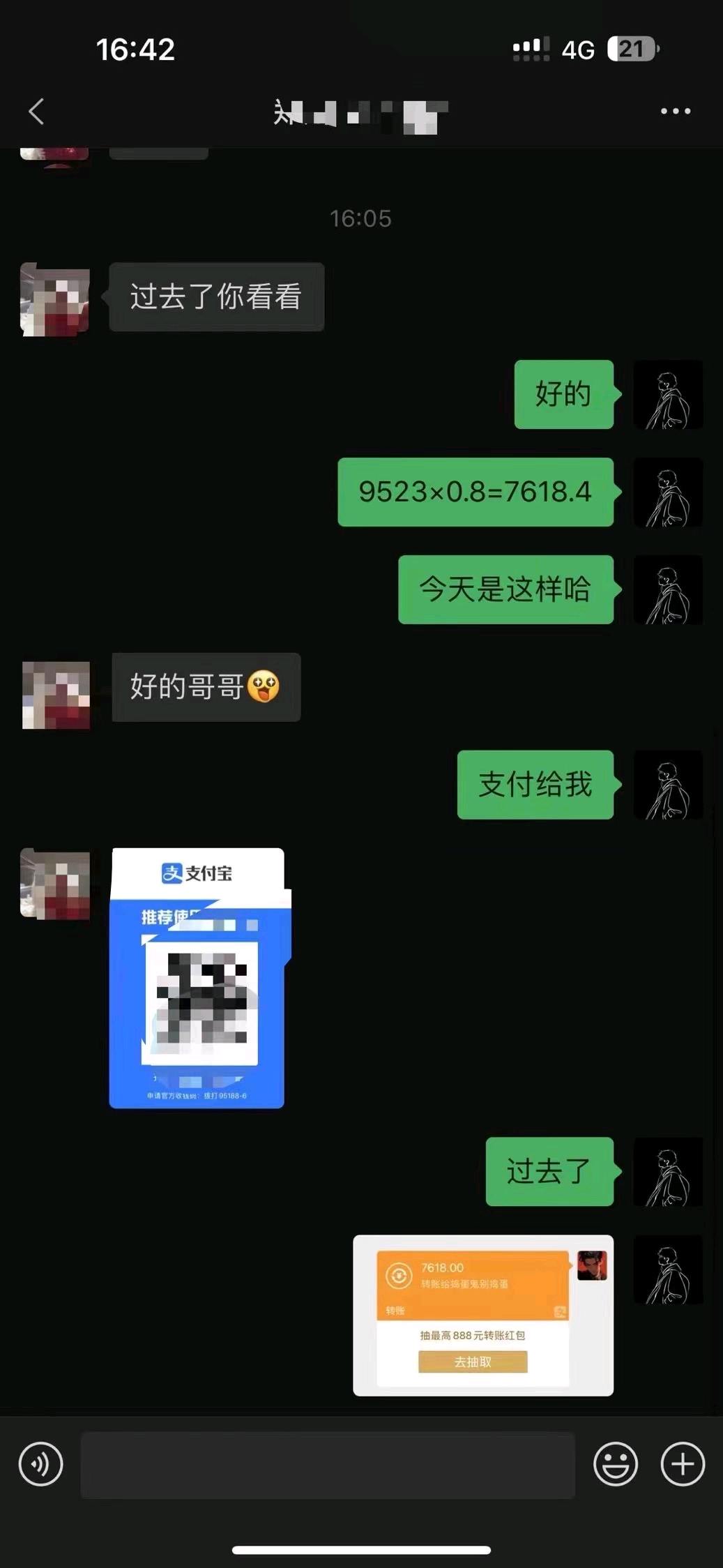Image resolution: width=723 pixels, height=1568 pixels.
Task: Switch to voice message input
Action: 41,1464
